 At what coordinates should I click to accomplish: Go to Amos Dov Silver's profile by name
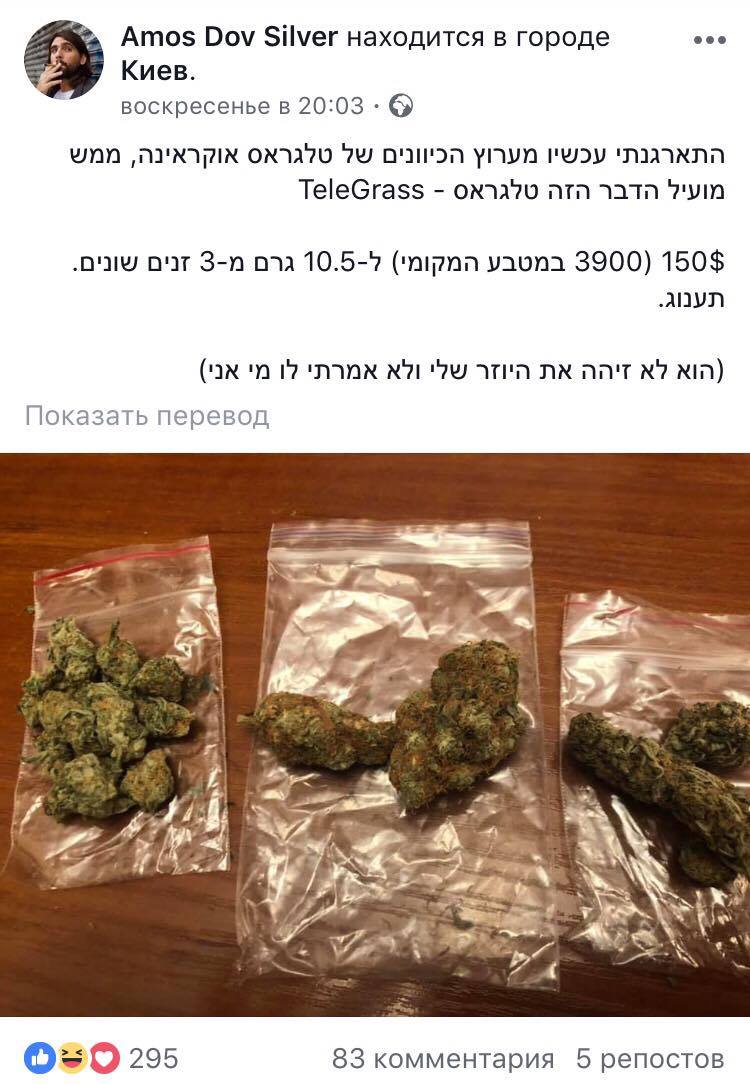[x=229, y=38]
